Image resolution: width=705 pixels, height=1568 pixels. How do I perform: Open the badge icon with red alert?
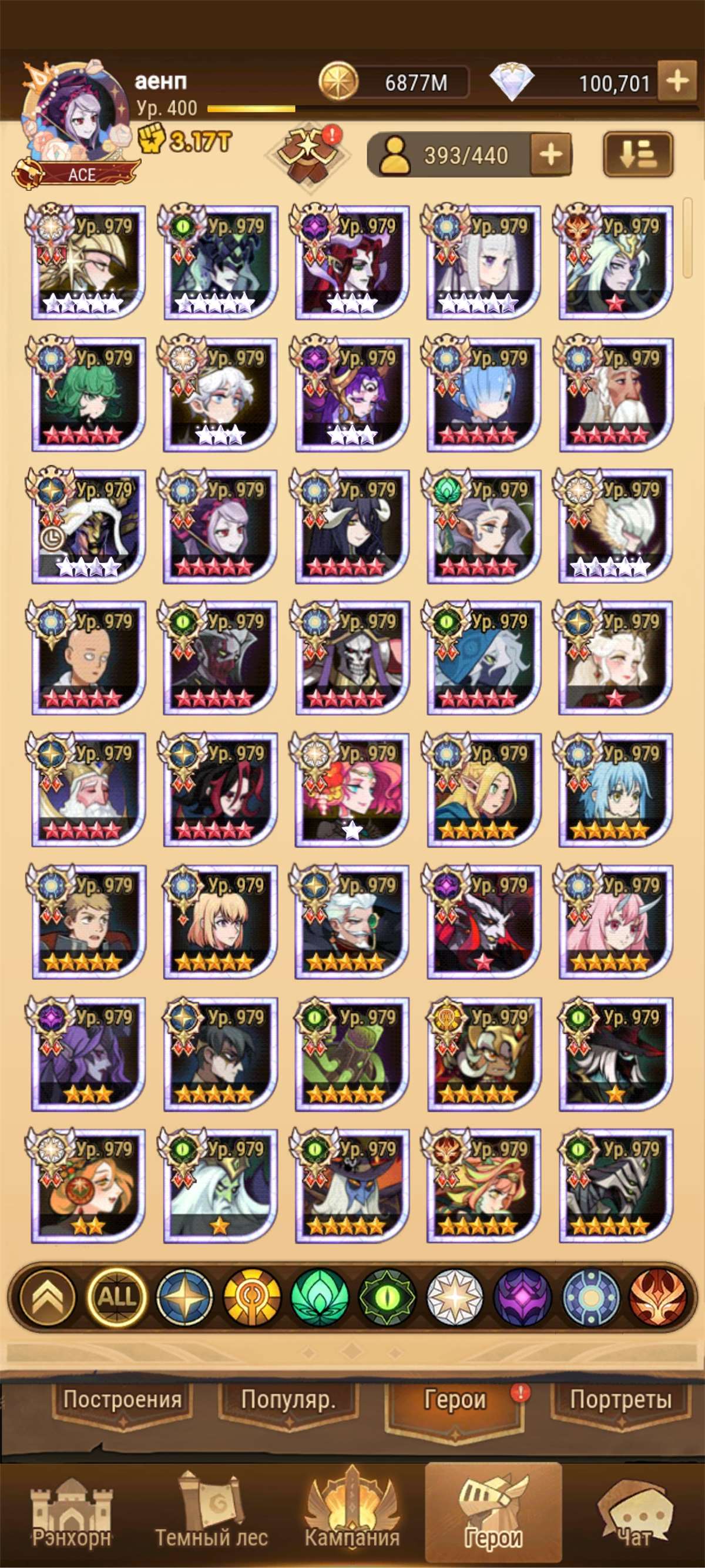(308, 155)
